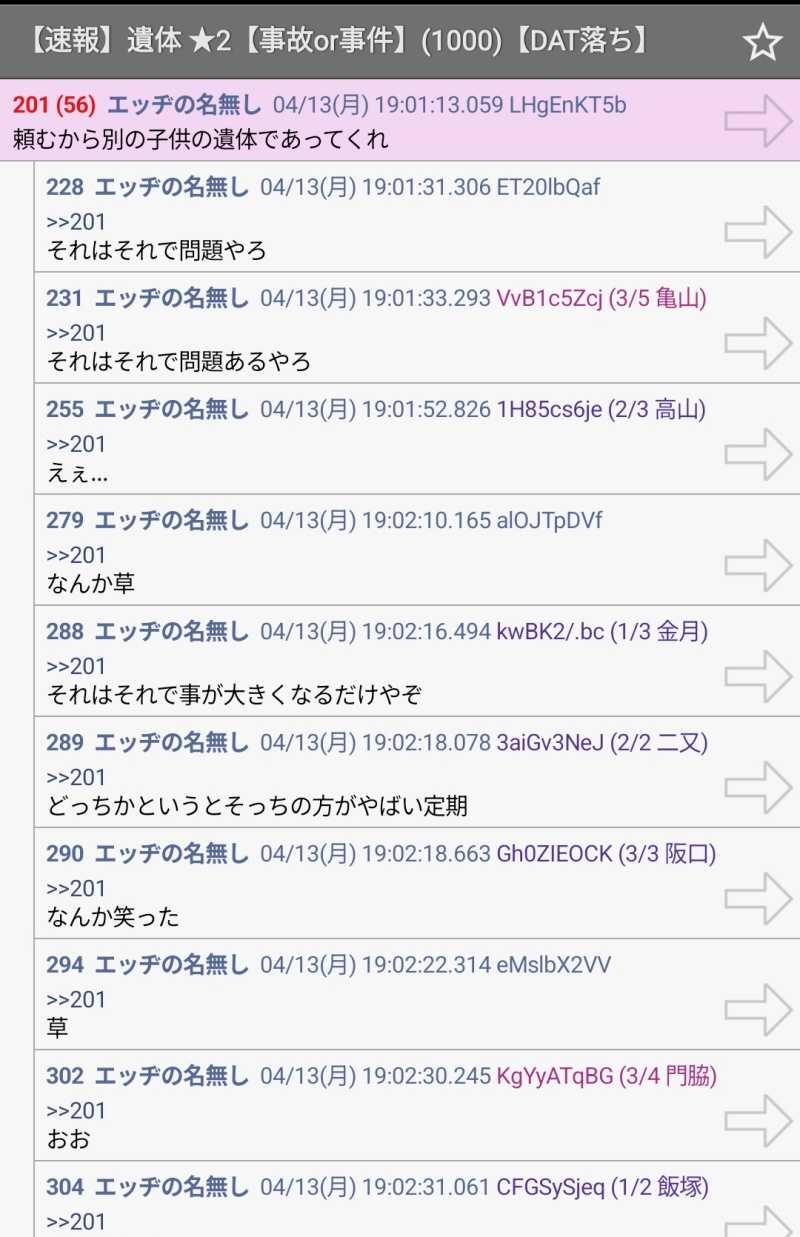Tap the arrow on post 201
The height and width of the screenshot is (1237, 800).
point(758,120)
